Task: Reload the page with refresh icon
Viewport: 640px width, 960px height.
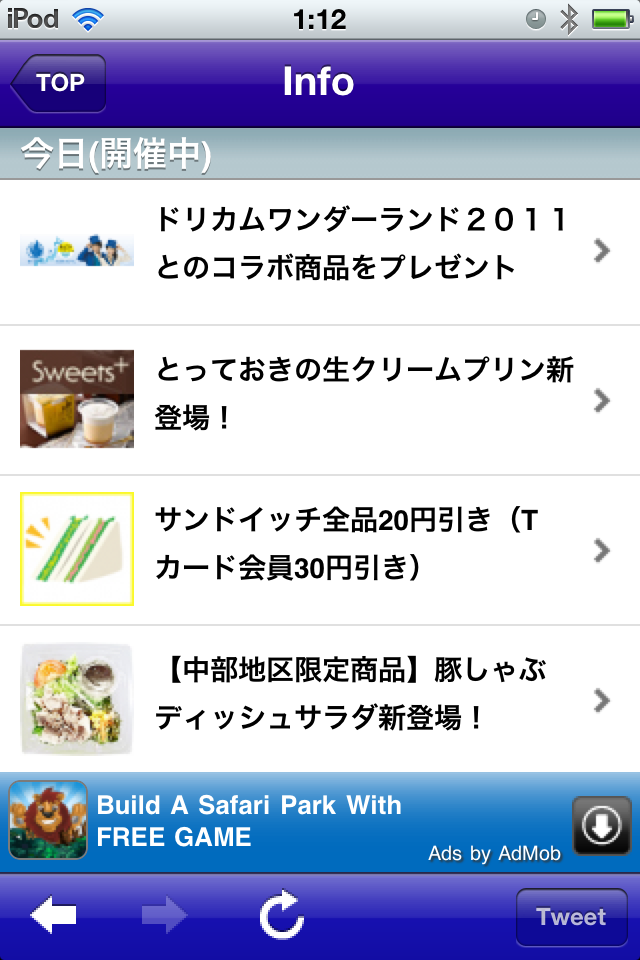Action: click(x=281, y=916)
